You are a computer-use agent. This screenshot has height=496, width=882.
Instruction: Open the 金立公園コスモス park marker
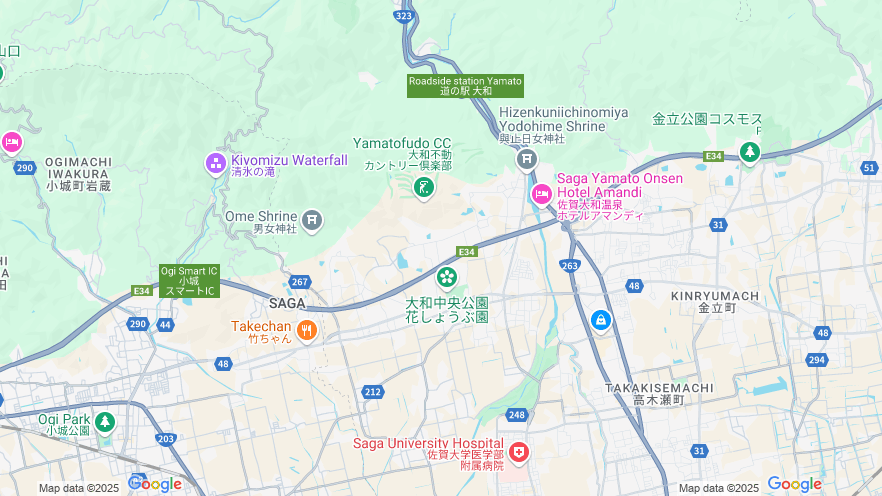[749, 152]
